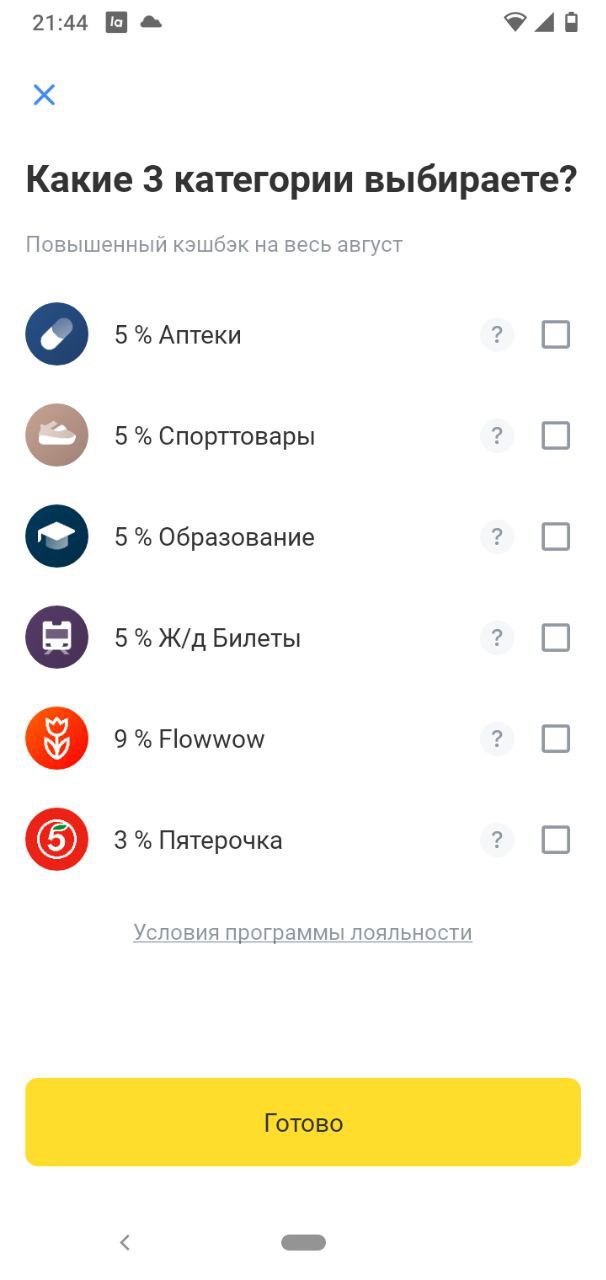Mark the 9 % Flowwow checkbox
Viewport: 606px width, 1280px height.
[556, 738]
